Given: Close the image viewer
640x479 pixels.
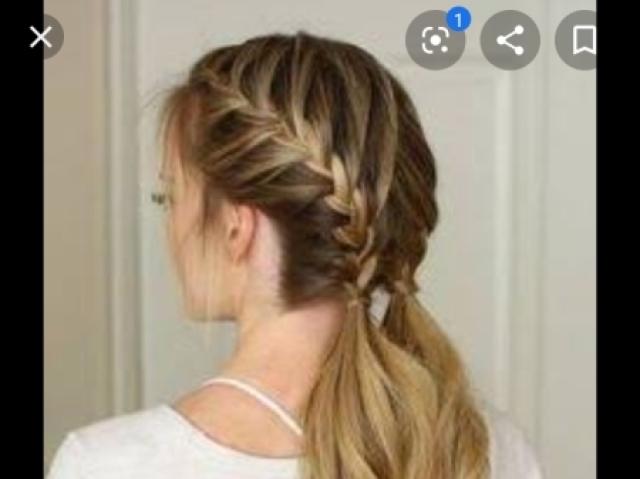Looking at the screenshot, I should tap(40, 38).
